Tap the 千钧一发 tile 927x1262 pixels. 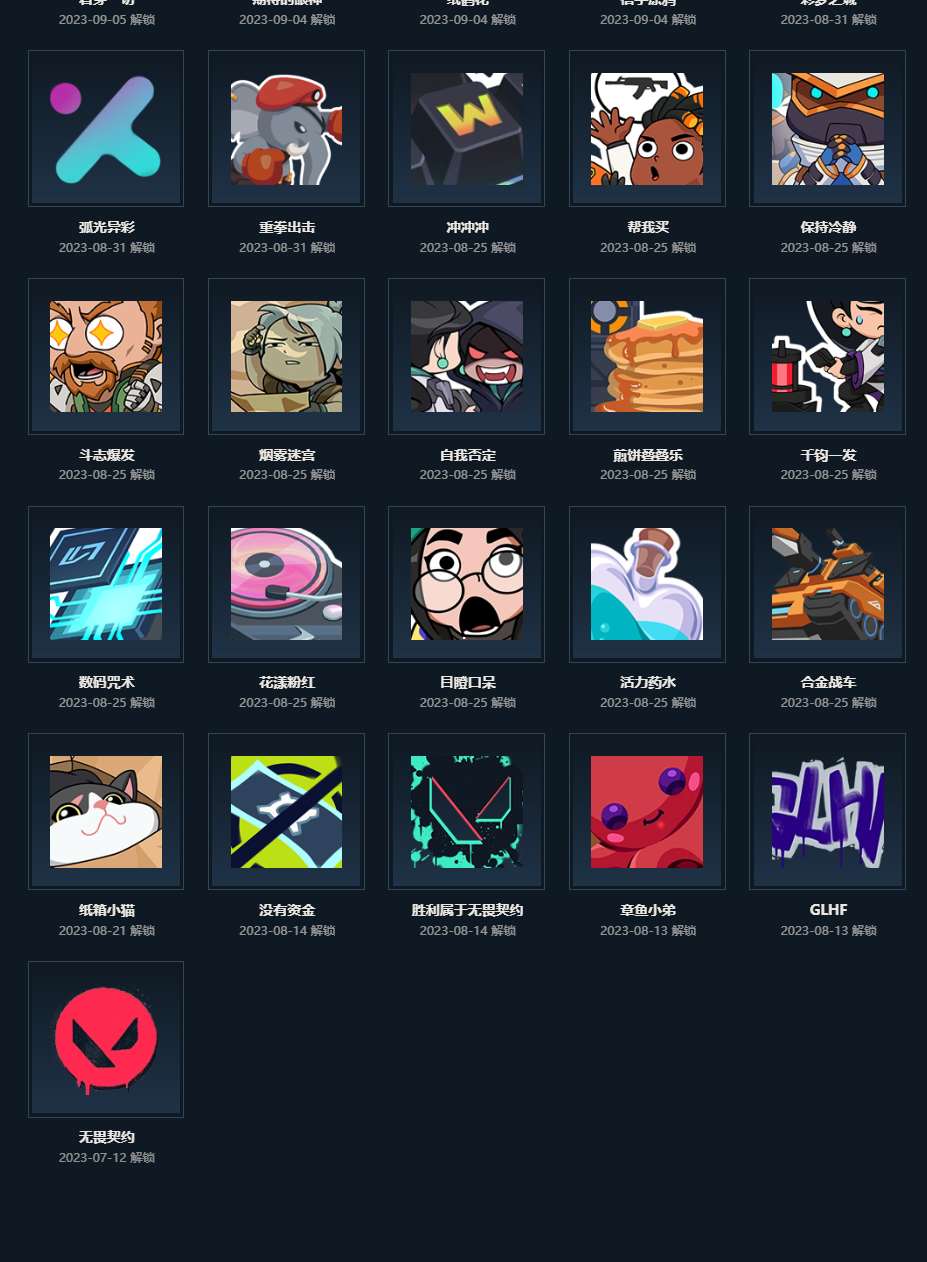click(827, 357)
